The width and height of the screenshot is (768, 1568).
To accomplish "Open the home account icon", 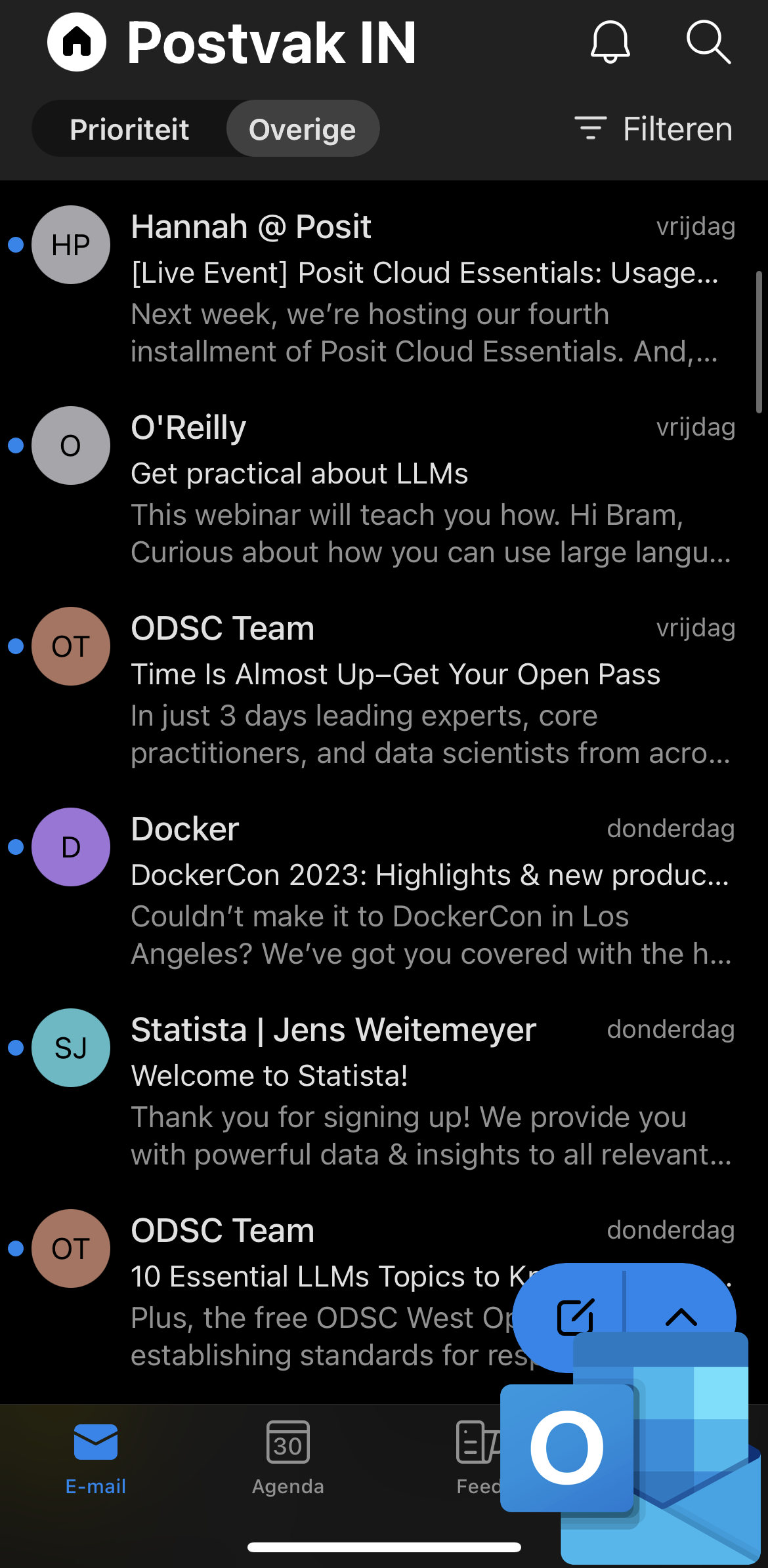I will [x=77, y=42].
